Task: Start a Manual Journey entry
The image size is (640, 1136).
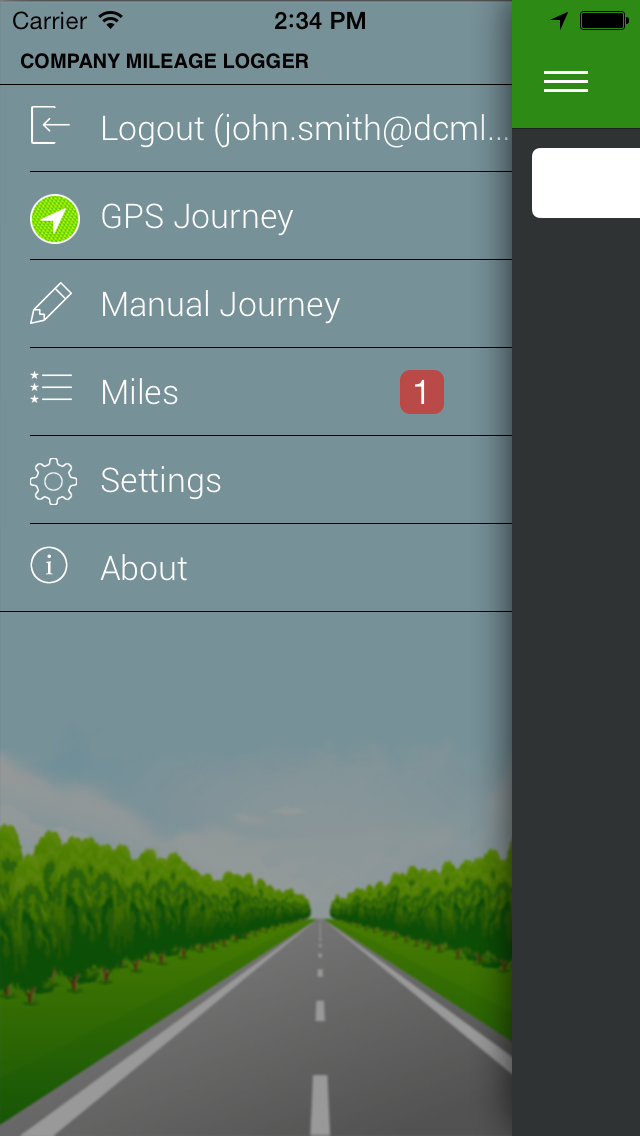Action: [256, 304]
